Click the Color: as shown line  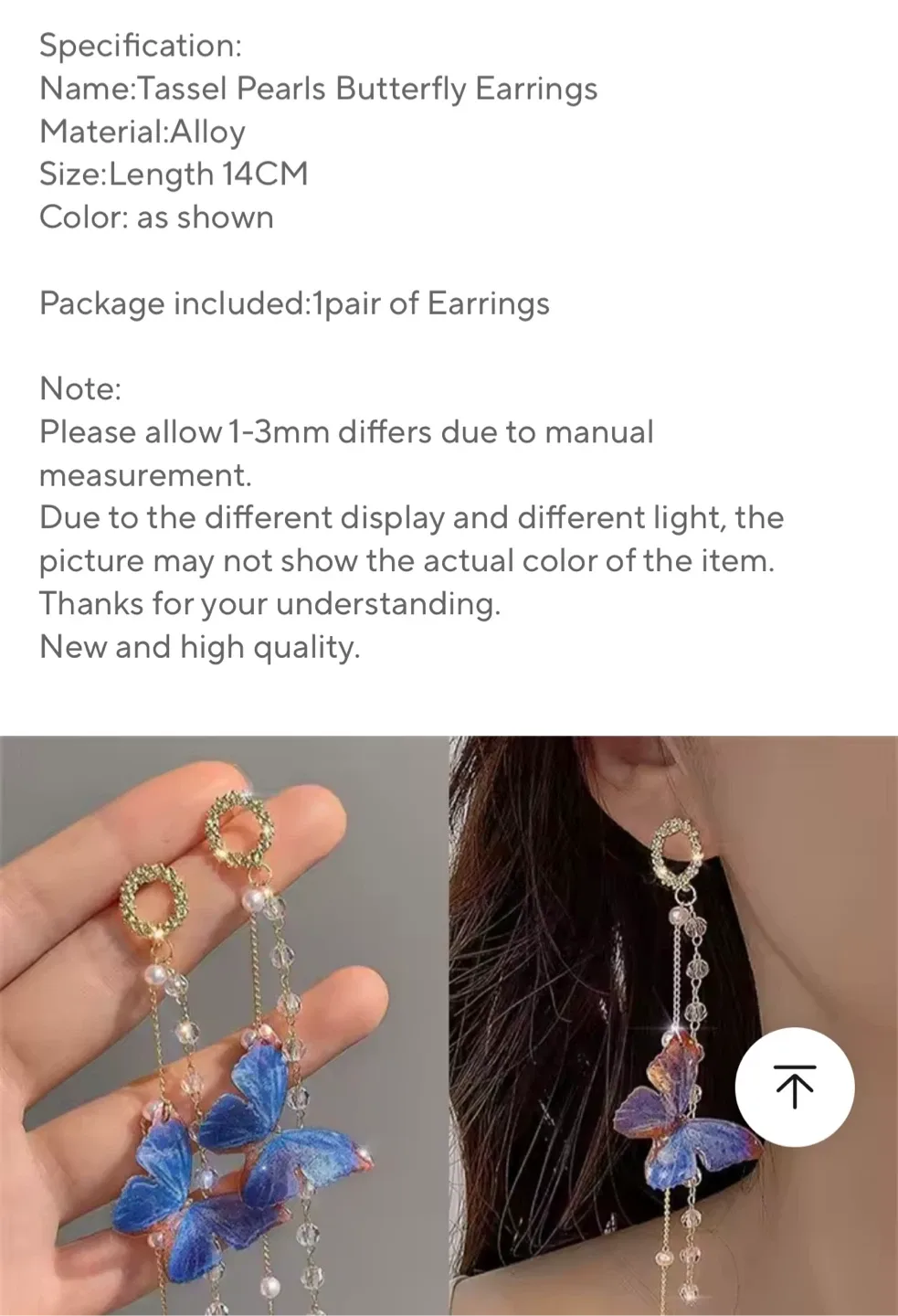click(155, 217)
